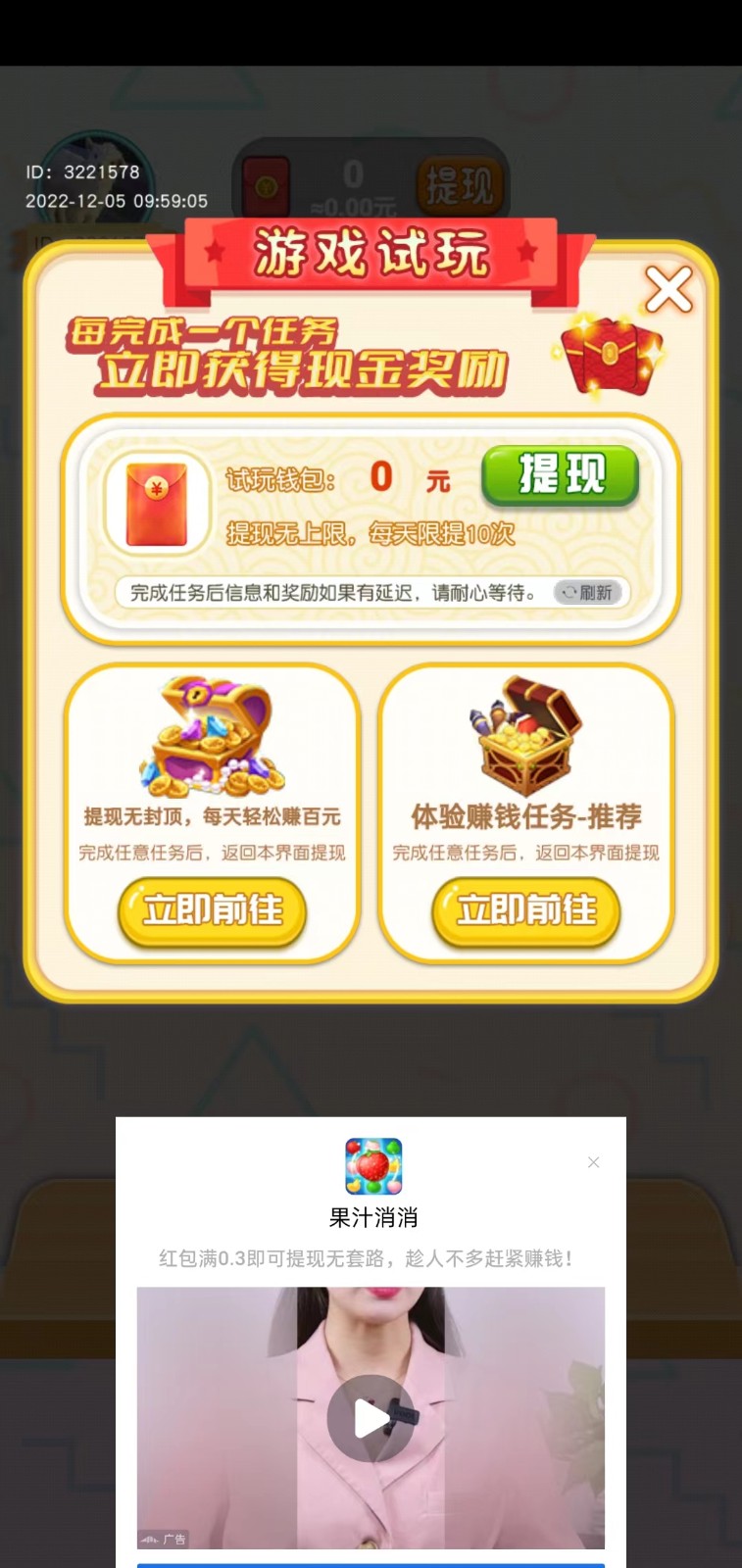Dismiss the 果汁消消 ad banner
The height and width of the screenshot is (1568, 742).
coord(593,1162)
